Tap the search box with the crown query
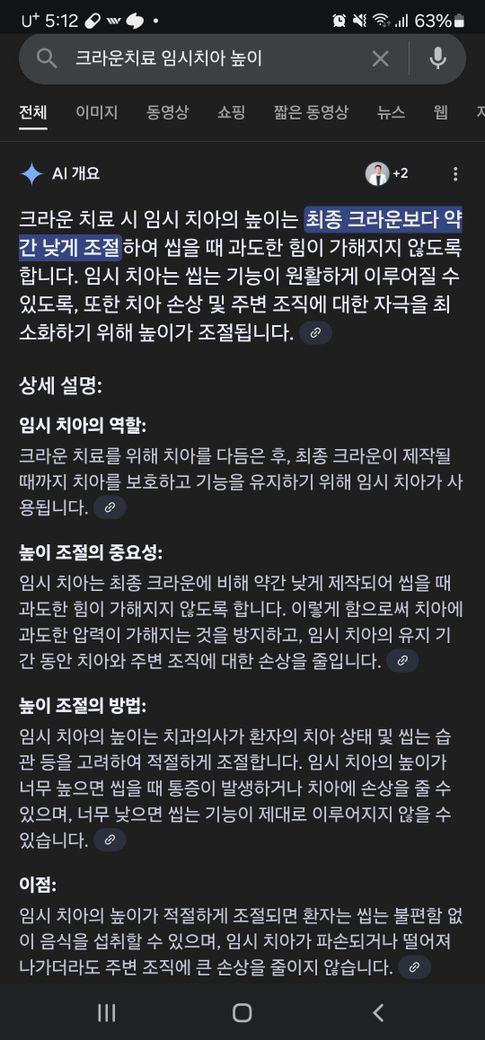The image size is (485, 1040). 219,59
